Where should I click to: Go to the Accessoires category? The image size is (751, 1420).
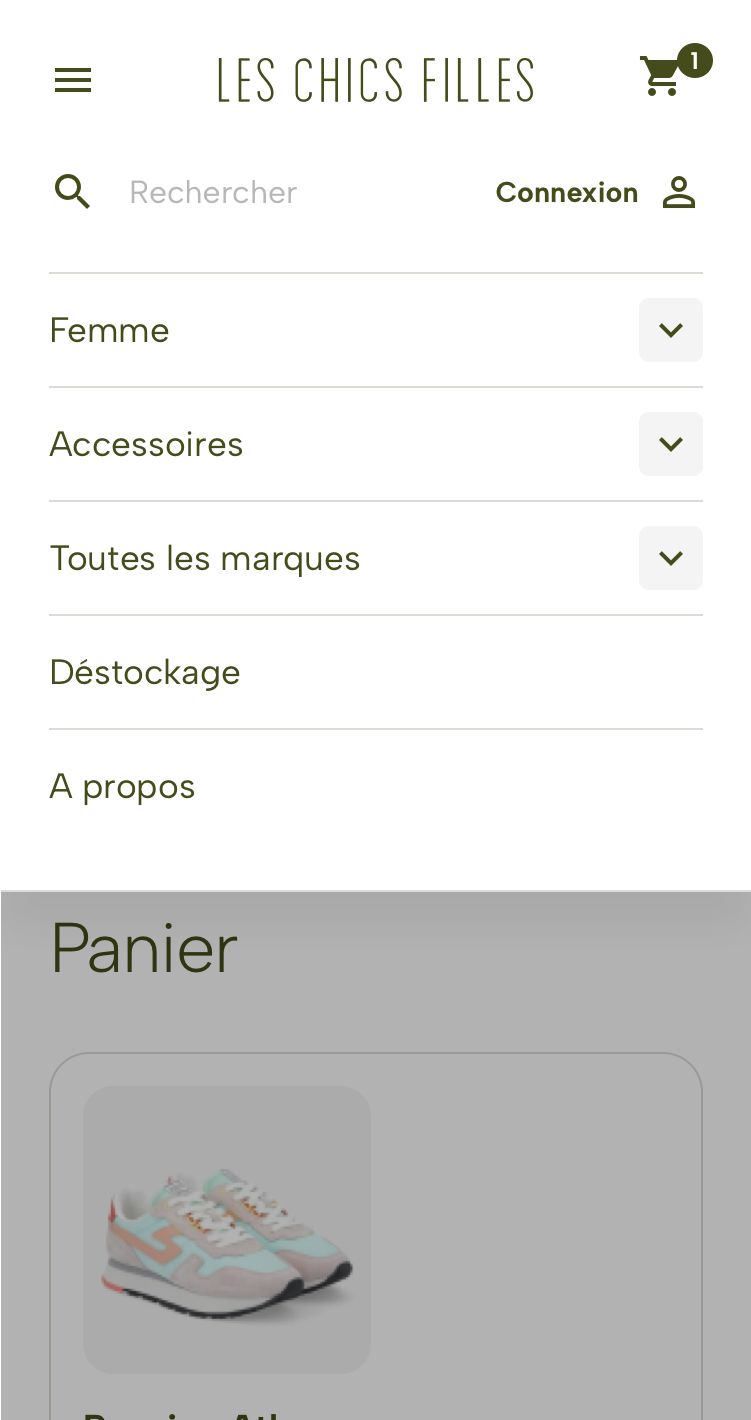pyautogui.click(x=147, y=444)
